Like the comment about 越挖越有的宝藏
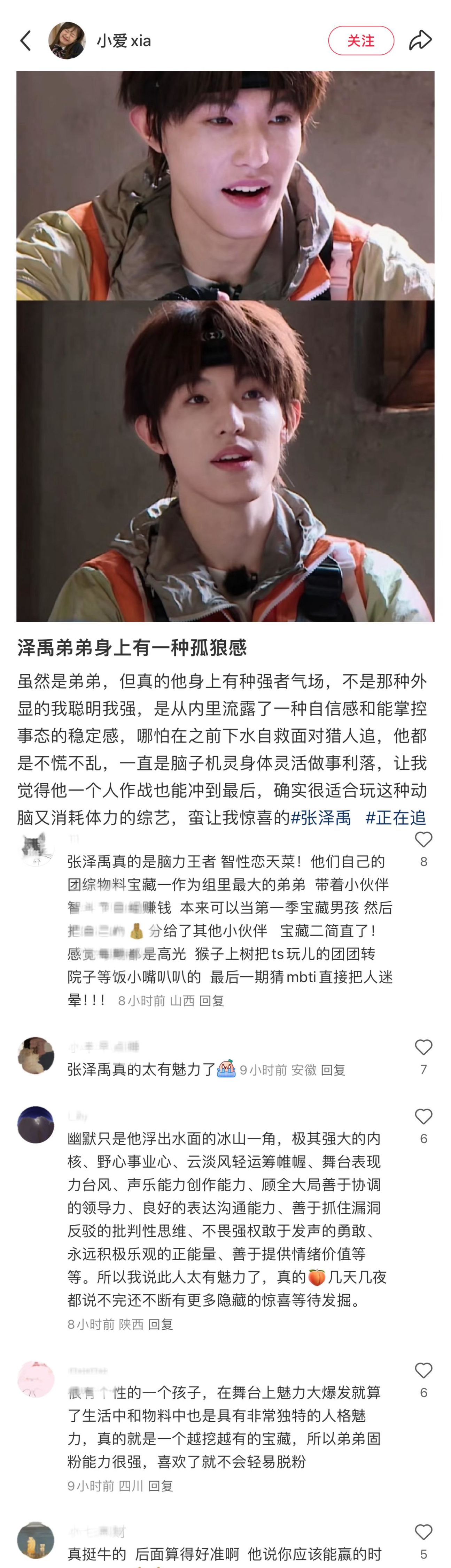 (423, 1371)
